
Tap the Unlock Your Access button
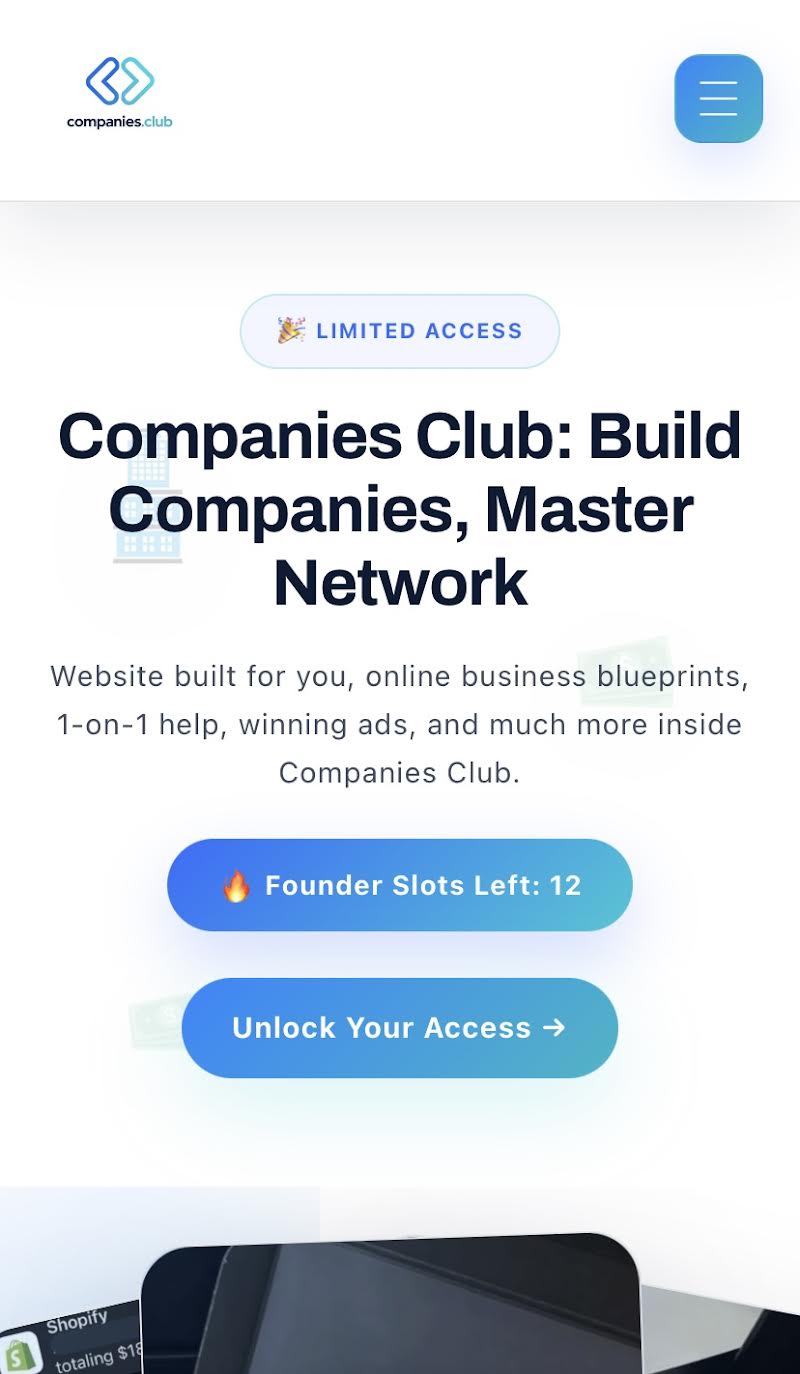click(399, 1027)
